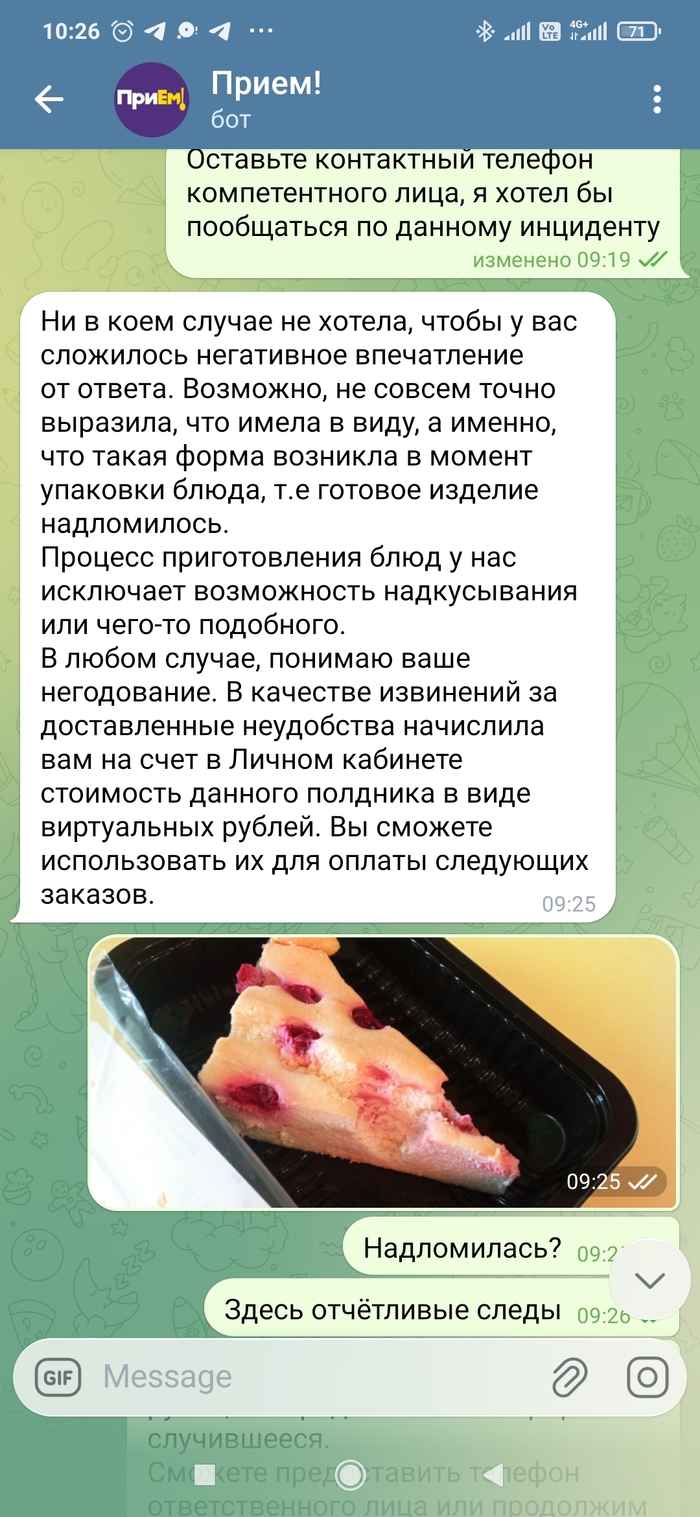This screenshot has width=700, height=1517.
Task: Open the Прием! bot profile
Action: [x=266, y=99]
